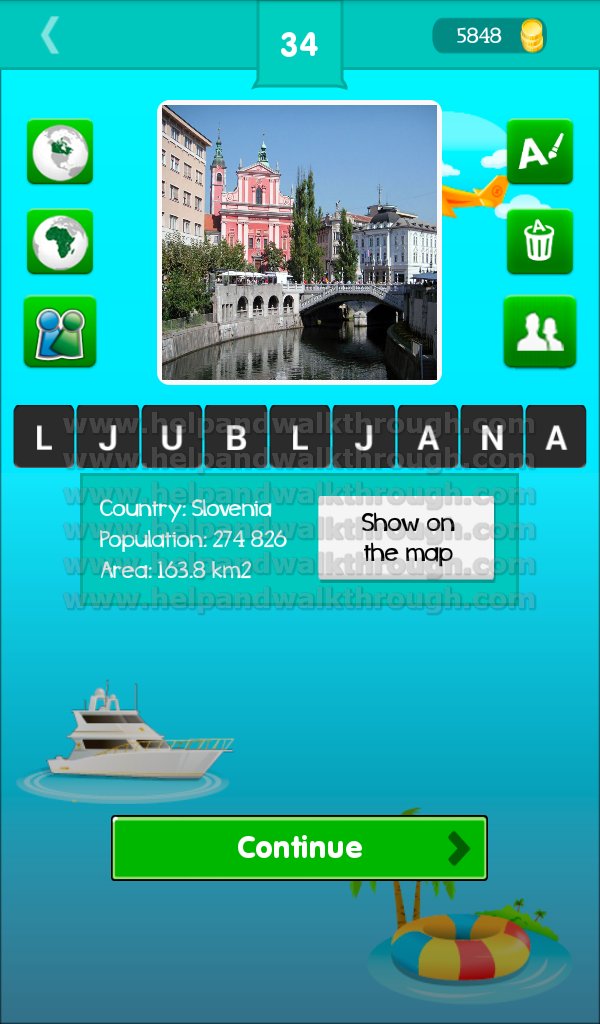Use the reveal letter hint

[540, 152]
